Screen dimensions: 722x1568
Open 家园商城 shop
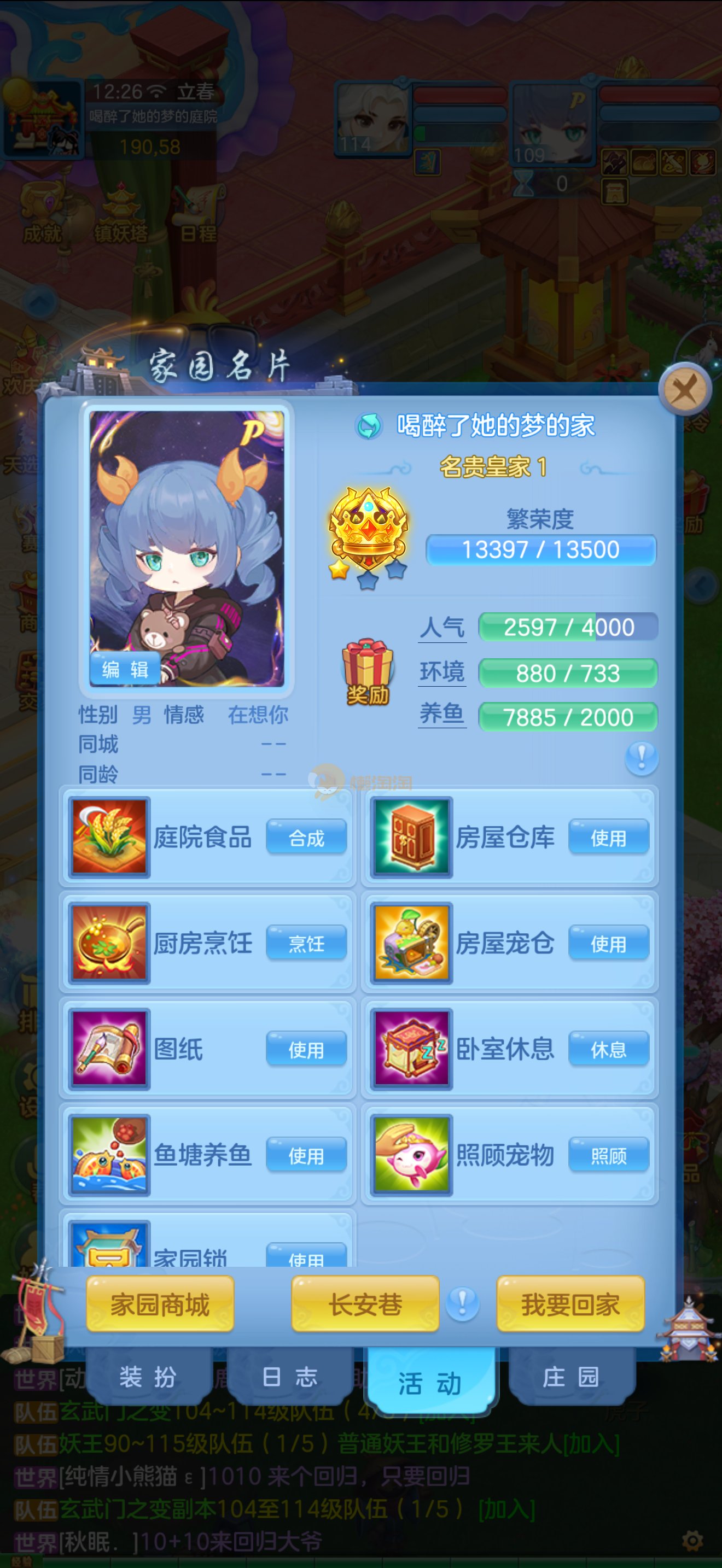[160, 1304]
